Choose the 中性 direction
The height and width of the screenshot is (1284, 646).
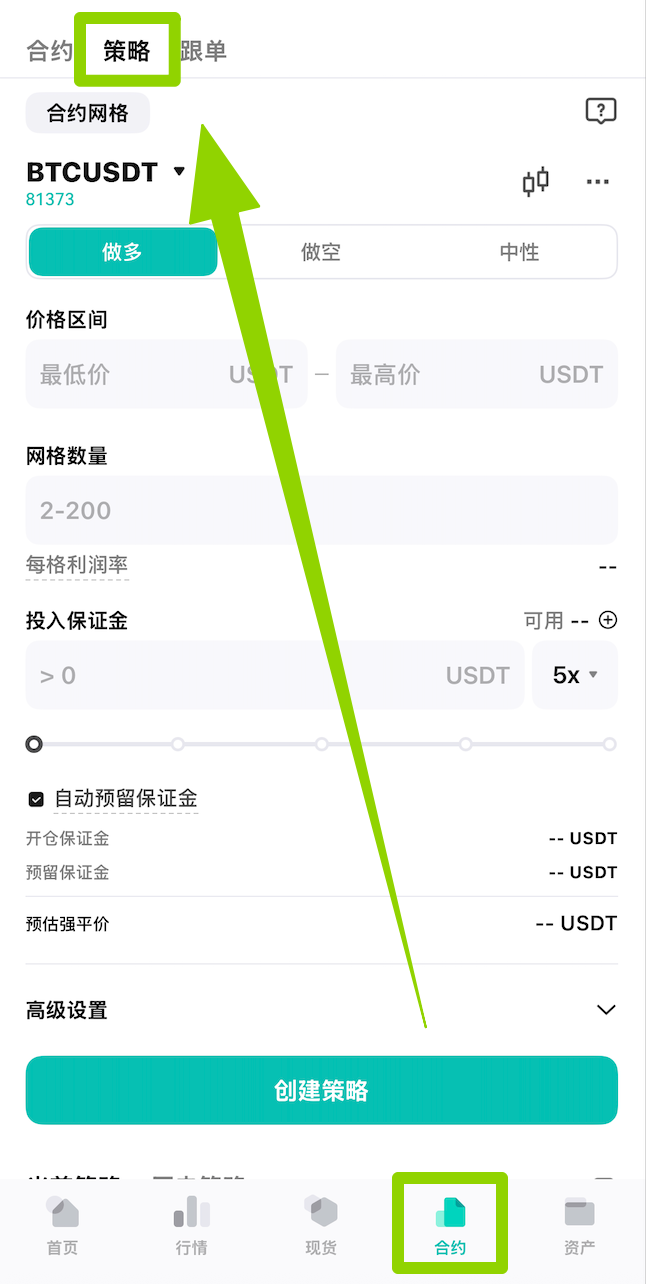coord(519,252)
